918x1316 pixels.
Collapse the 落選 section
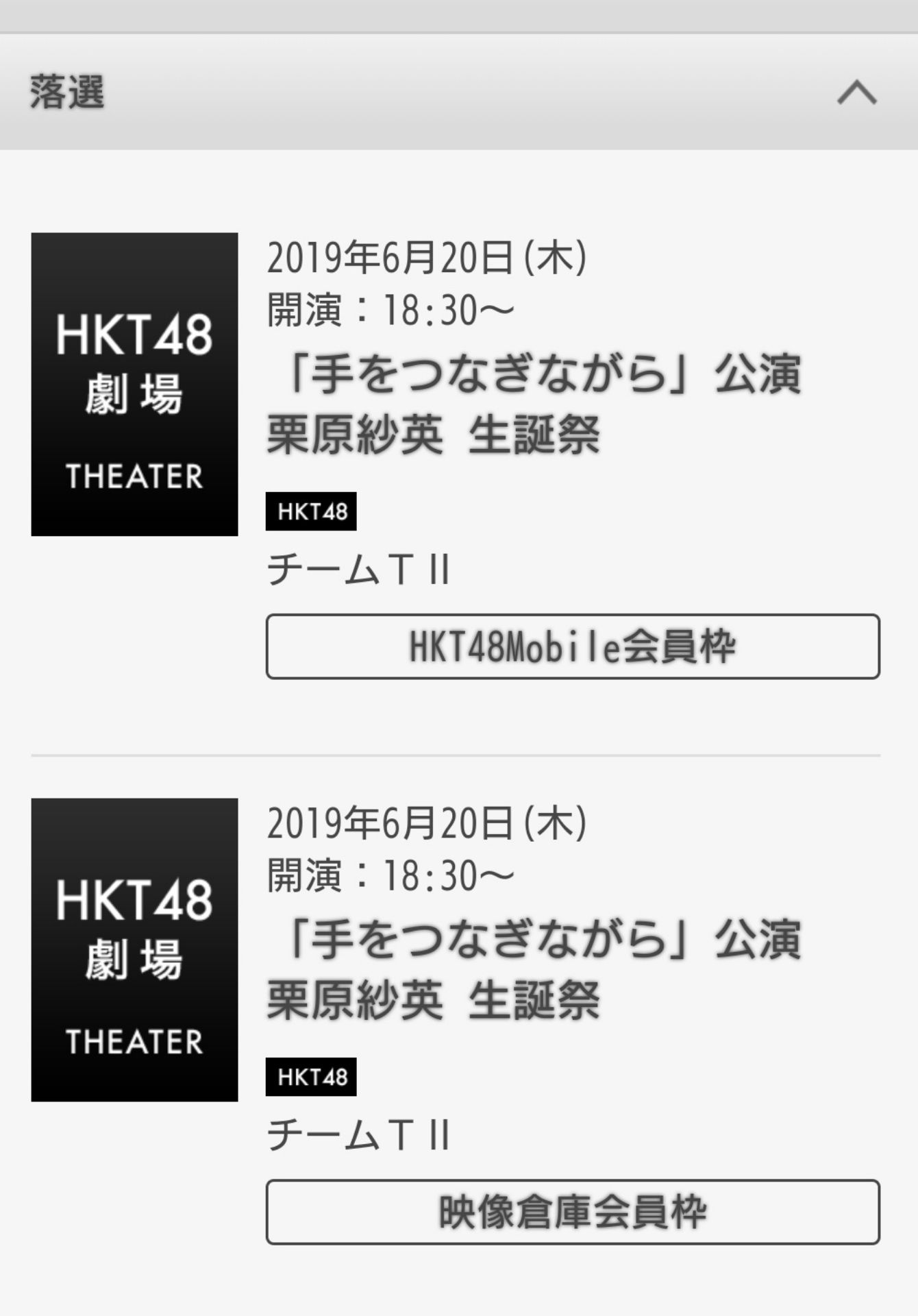pos(856,93)
